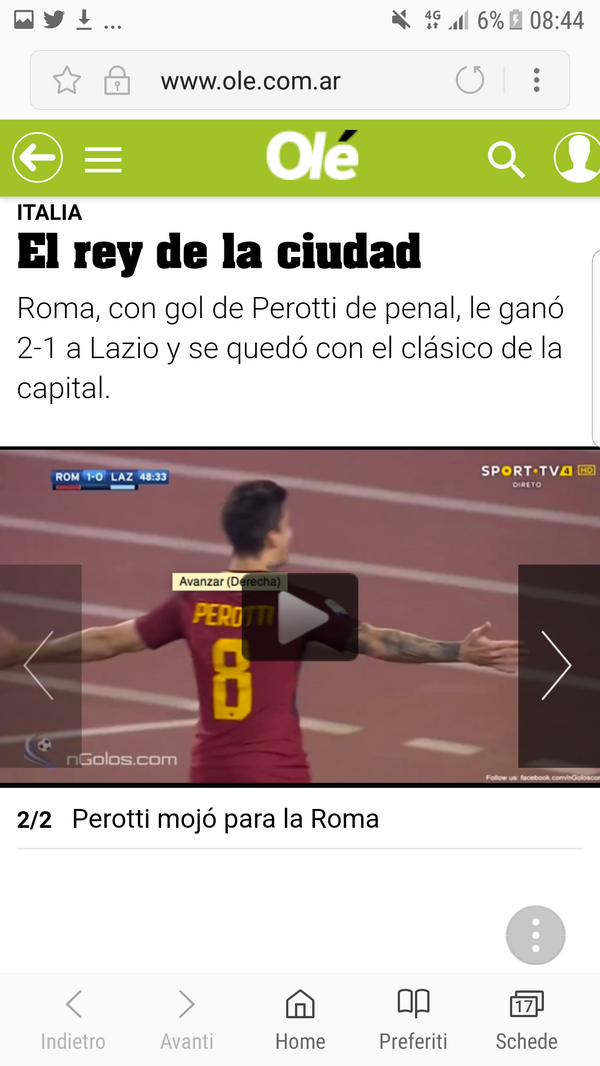Tap Indietro in the browser bar
The width and height of the screenshot is (600, 1066).
73,1019
